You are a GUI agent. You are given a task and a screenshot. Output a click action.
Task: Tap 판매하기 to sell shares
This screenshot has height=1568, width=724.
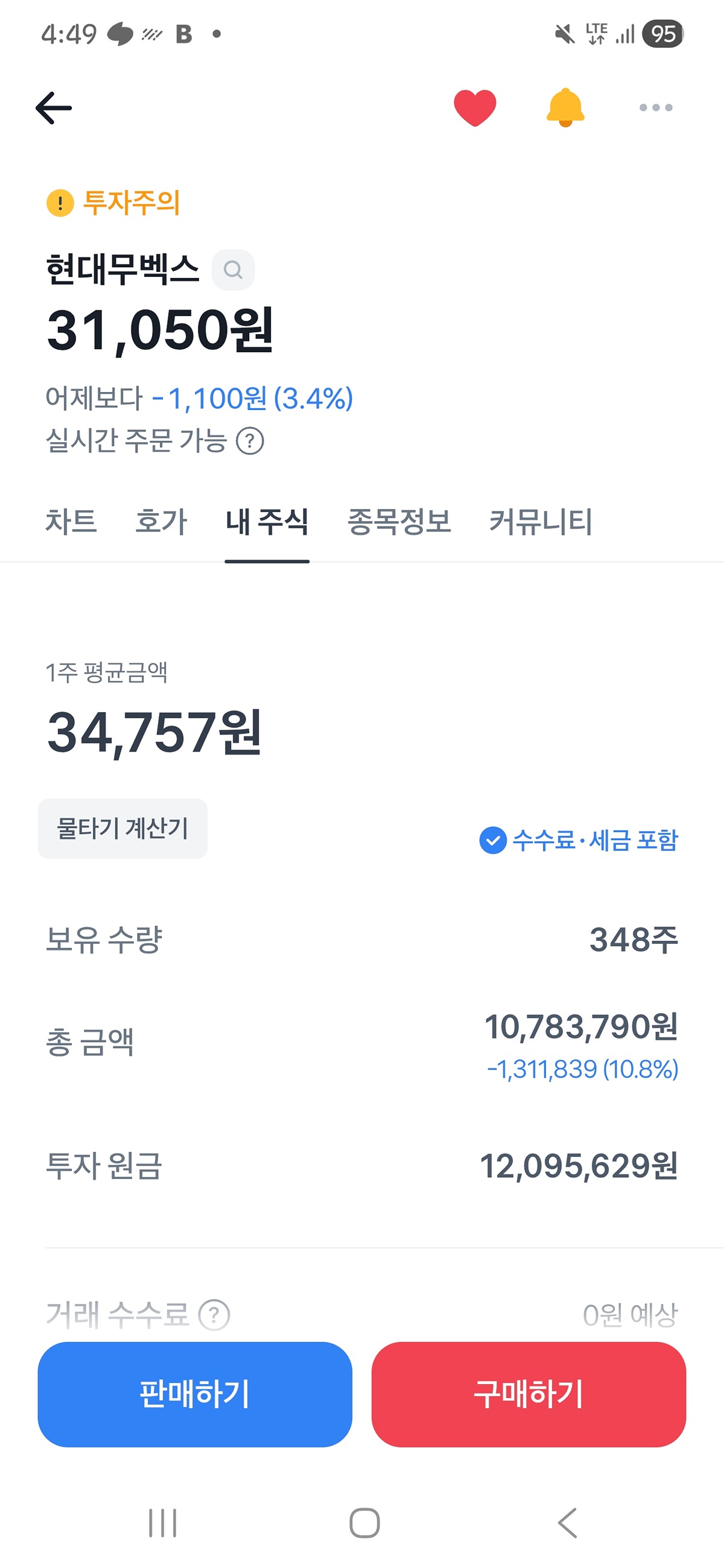click(x=195, y=1394)
